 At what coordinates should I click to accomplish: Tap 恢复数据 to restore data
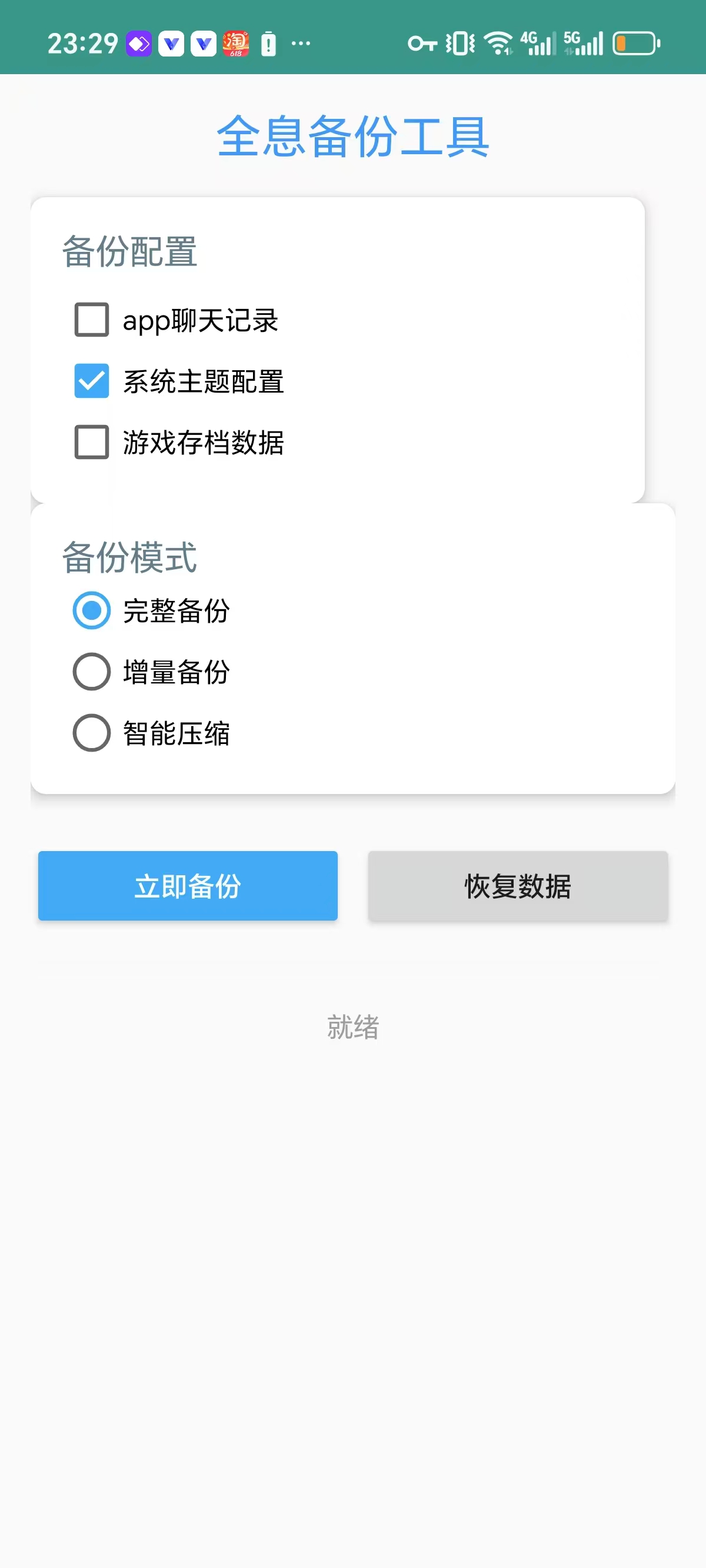pos(518,886)
